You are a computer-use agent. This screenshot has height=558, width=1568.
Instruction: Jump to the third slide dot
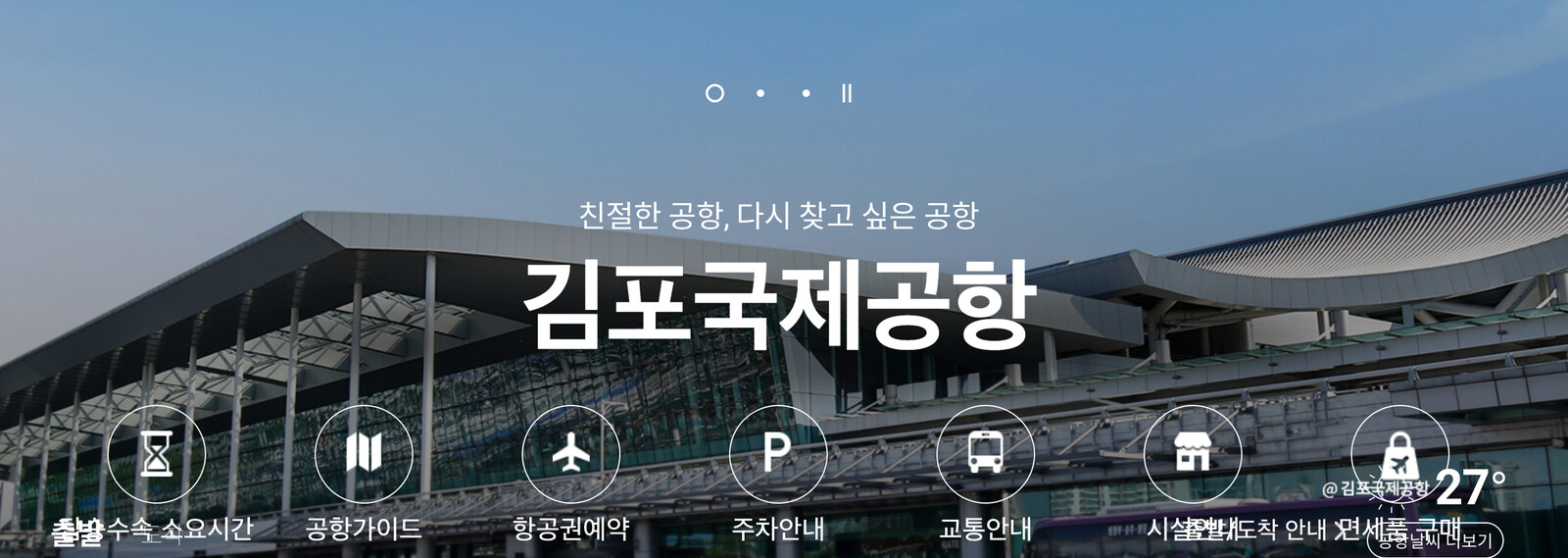pos(805,93)
